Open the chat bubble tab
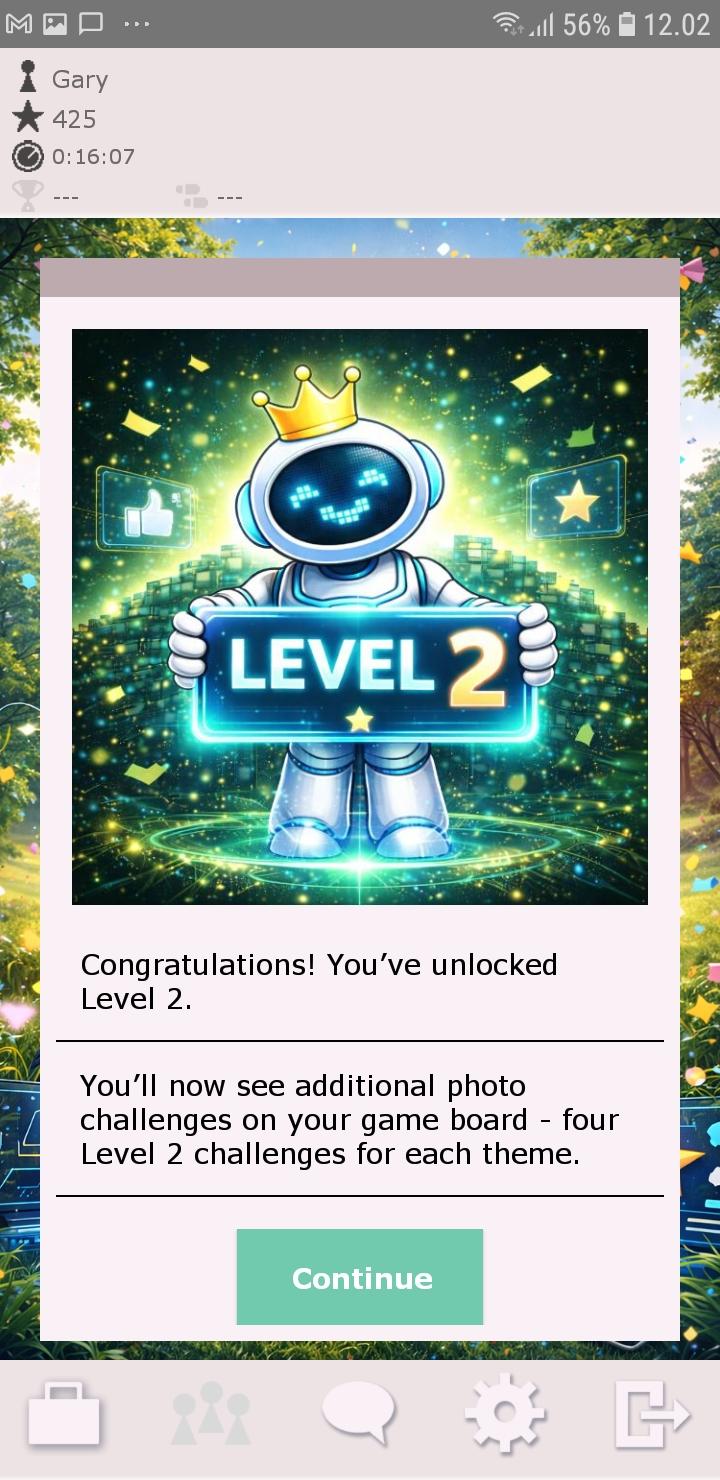Screen dimensions: 720x1480 coord(358,1412)
